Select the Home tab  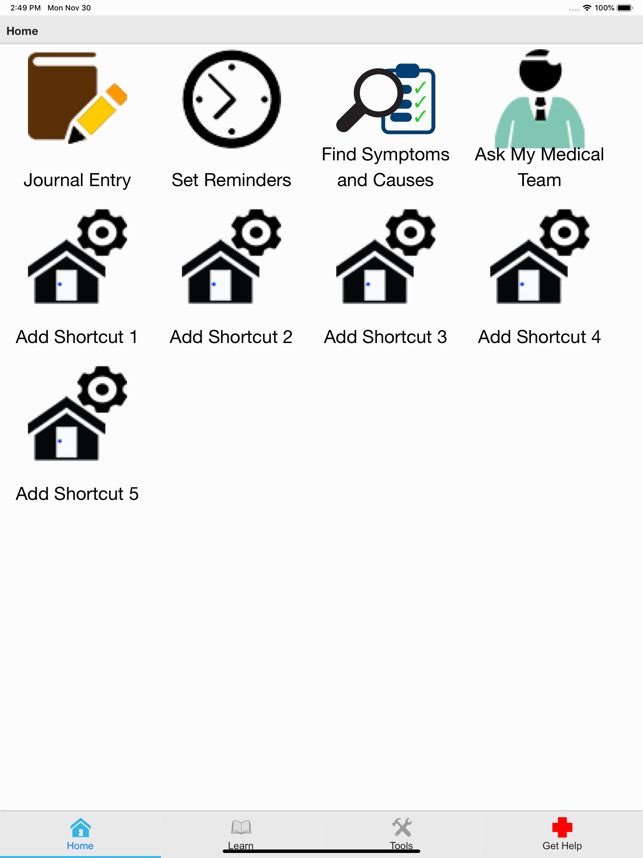click(x=80, y=833)
